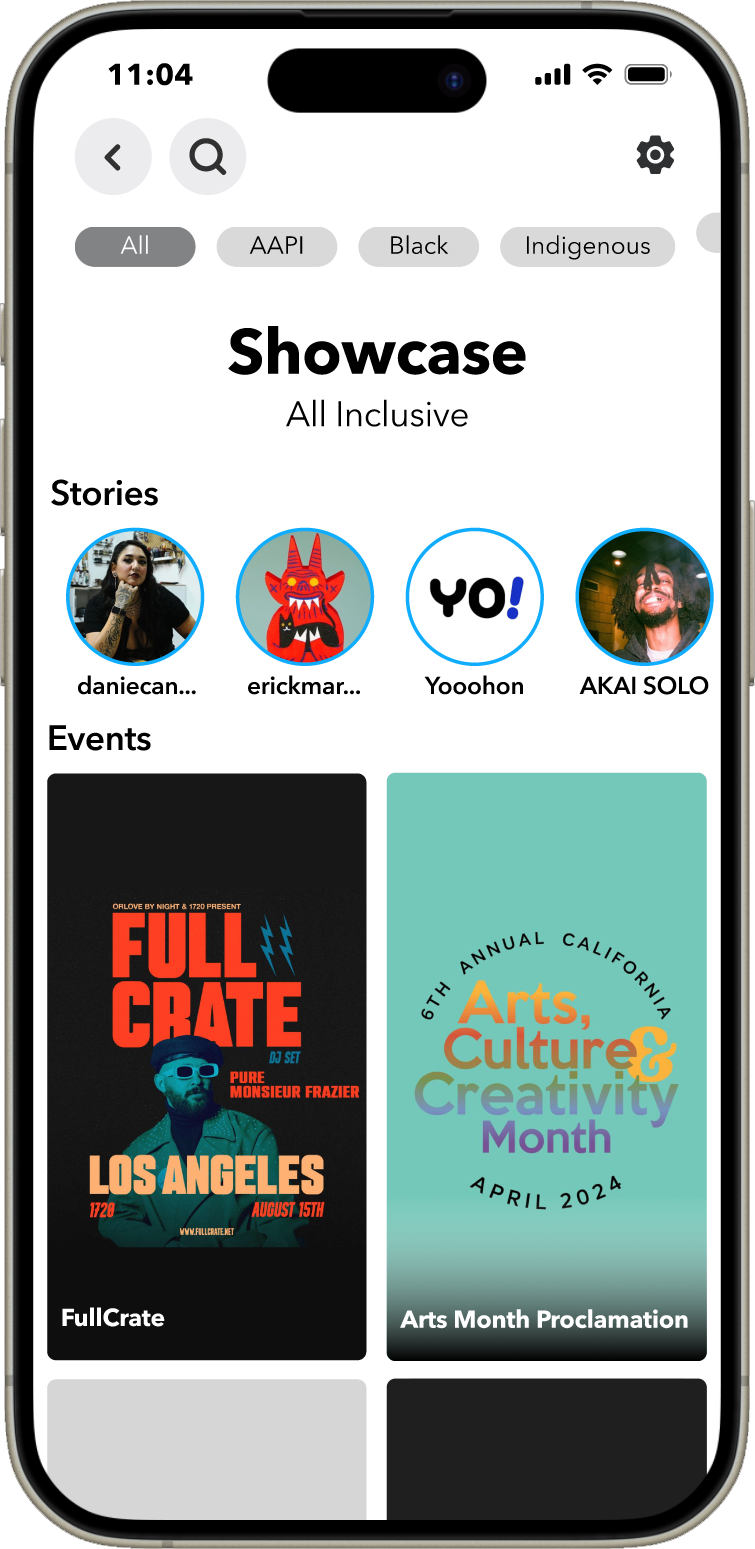755x1549 pixels.
Task: Select the All filter chip
Action: coord(135,246)
